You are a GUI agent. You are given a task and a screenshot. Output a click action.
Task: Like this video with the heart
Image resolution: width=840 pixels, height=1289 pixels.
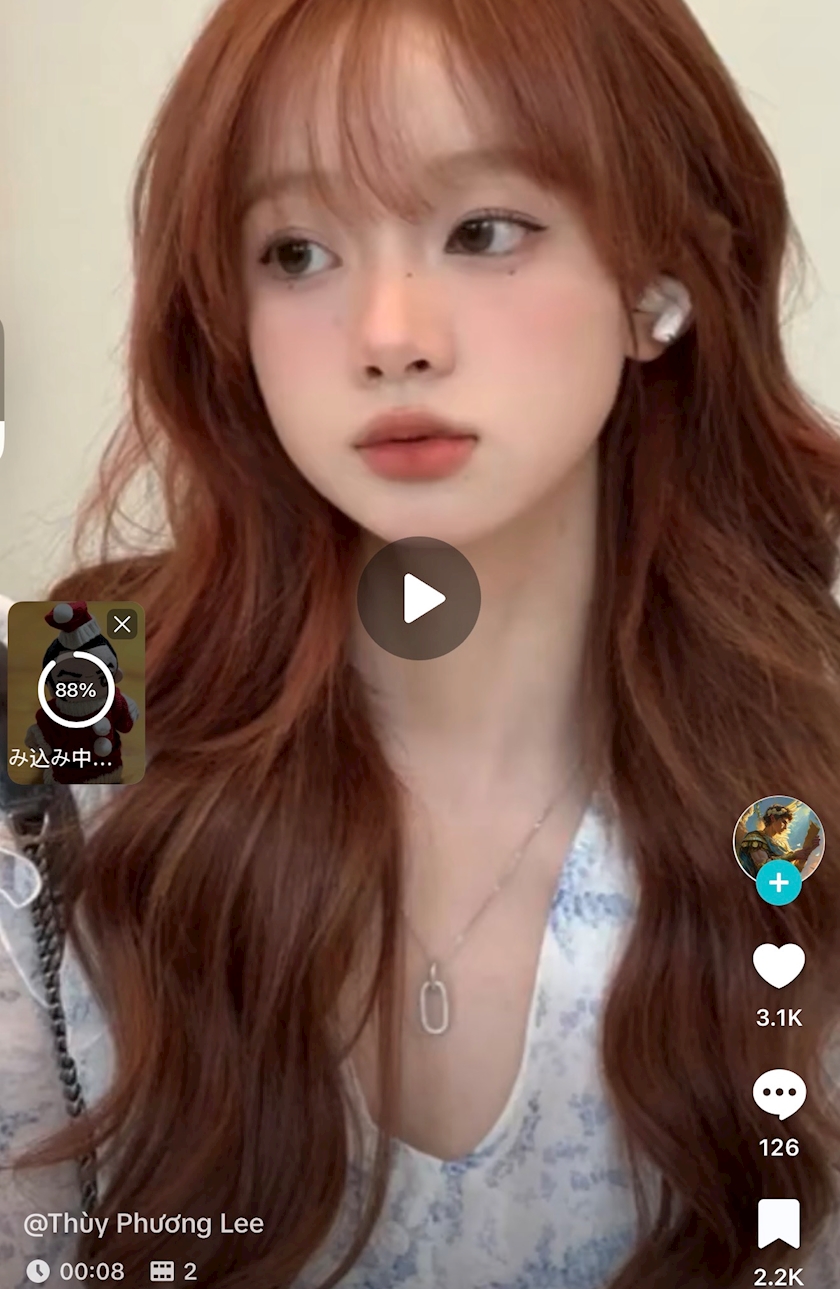pos(778,966)
